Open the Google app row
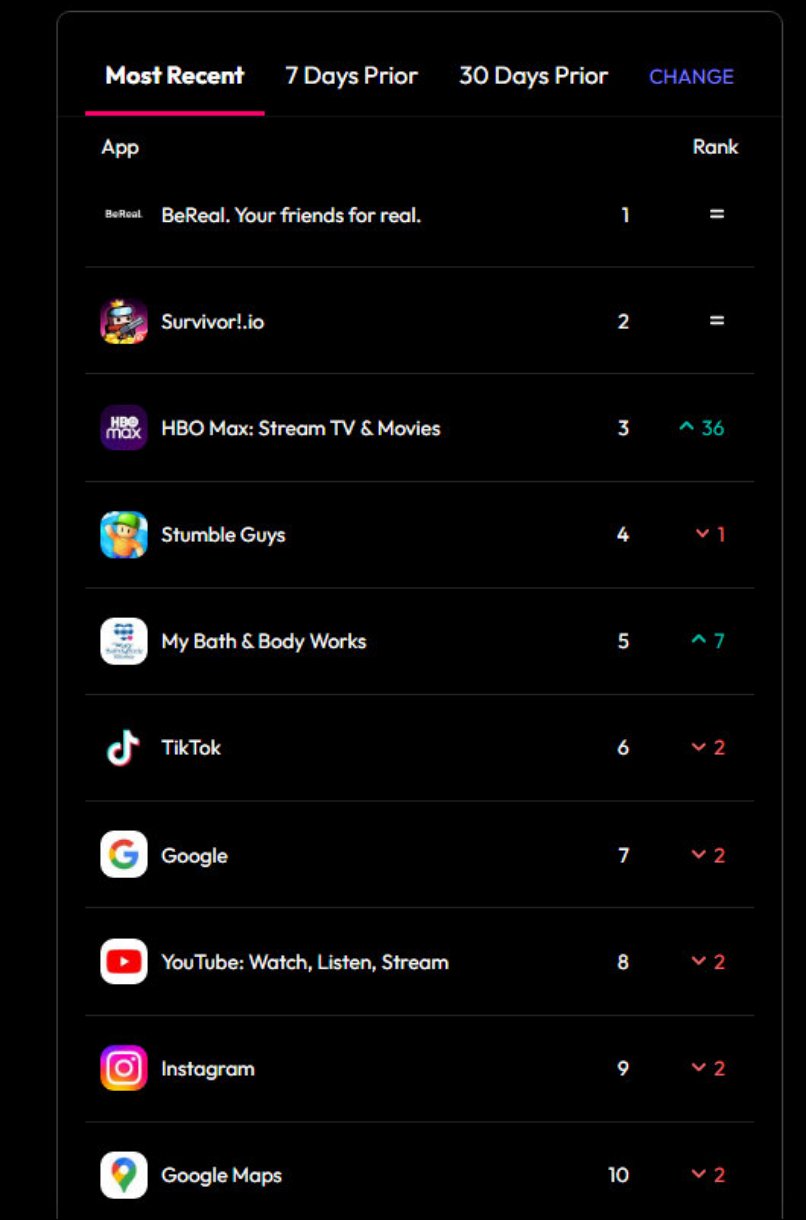The height and width of the screenshot is (1220, 806). (194, 856)
